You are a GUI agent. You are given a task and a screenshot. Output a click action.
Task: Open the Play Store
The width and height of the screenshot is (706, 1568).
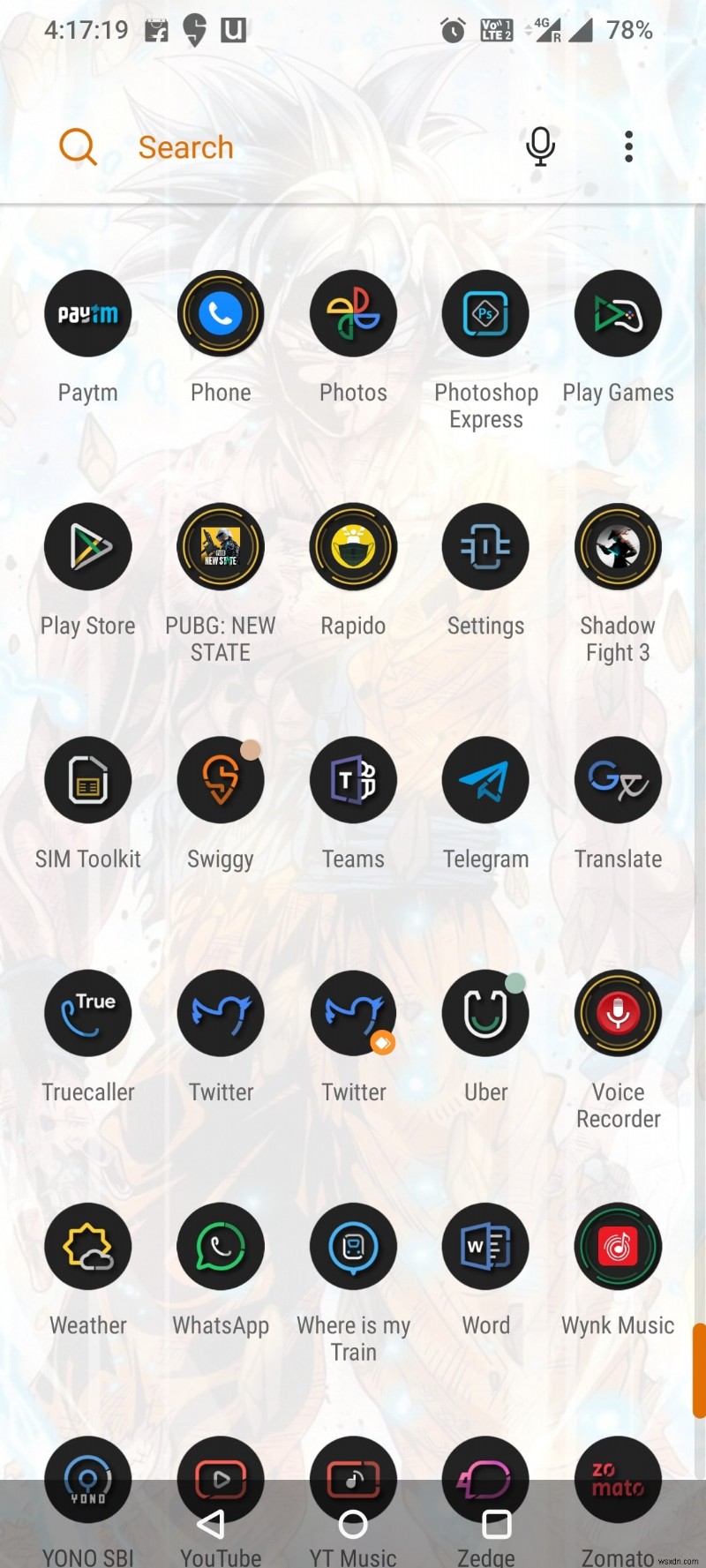pos(87,546)
